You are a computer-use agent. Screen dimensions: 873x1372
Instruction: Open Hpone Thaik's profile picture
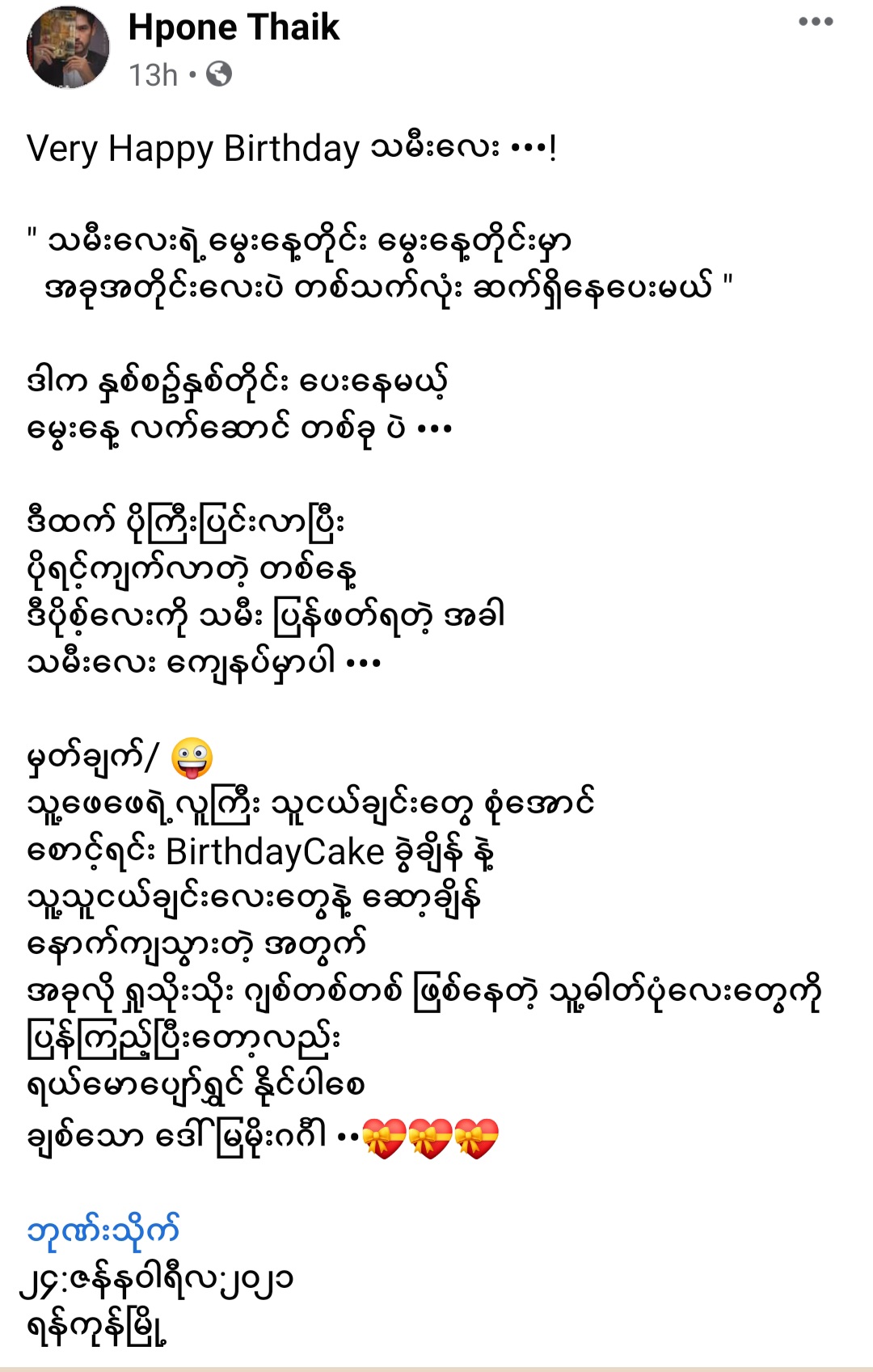68,48
